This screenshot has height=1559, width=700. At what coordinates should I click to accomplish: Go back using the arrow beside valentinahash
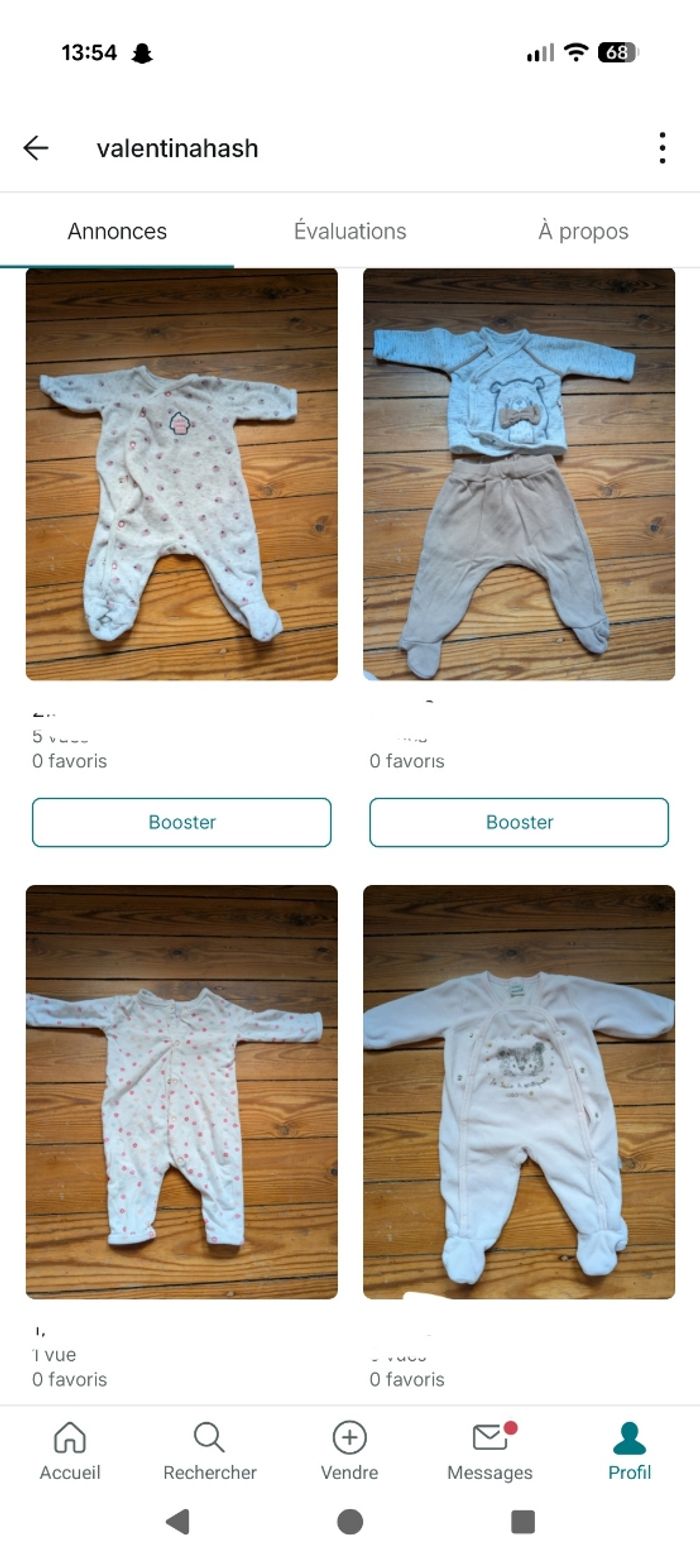(x=36, y=148)
